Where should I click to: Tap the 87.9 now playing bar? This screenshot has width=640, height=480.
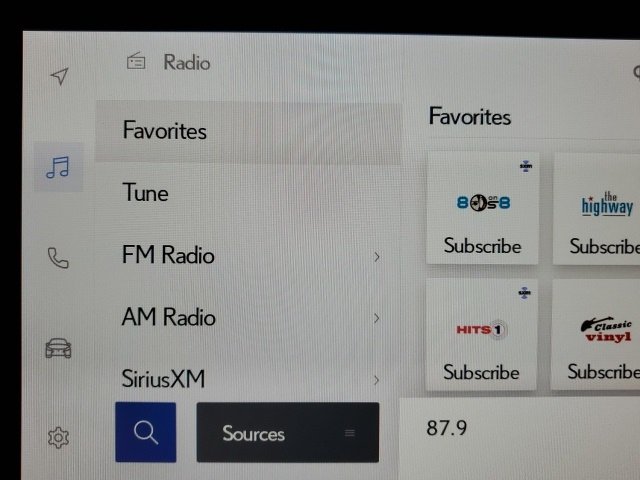520,430
